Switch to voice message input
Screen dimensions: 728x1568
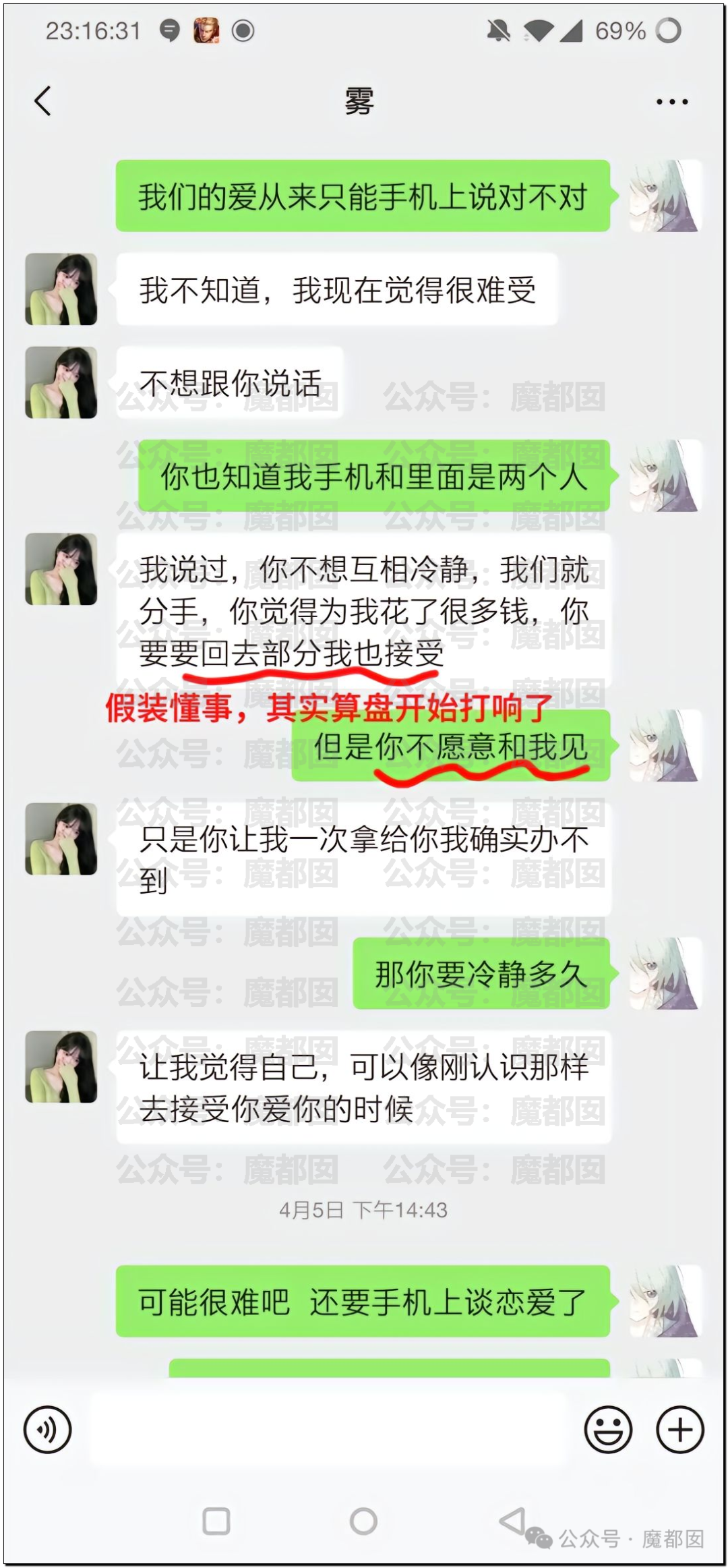[47, 1429]
